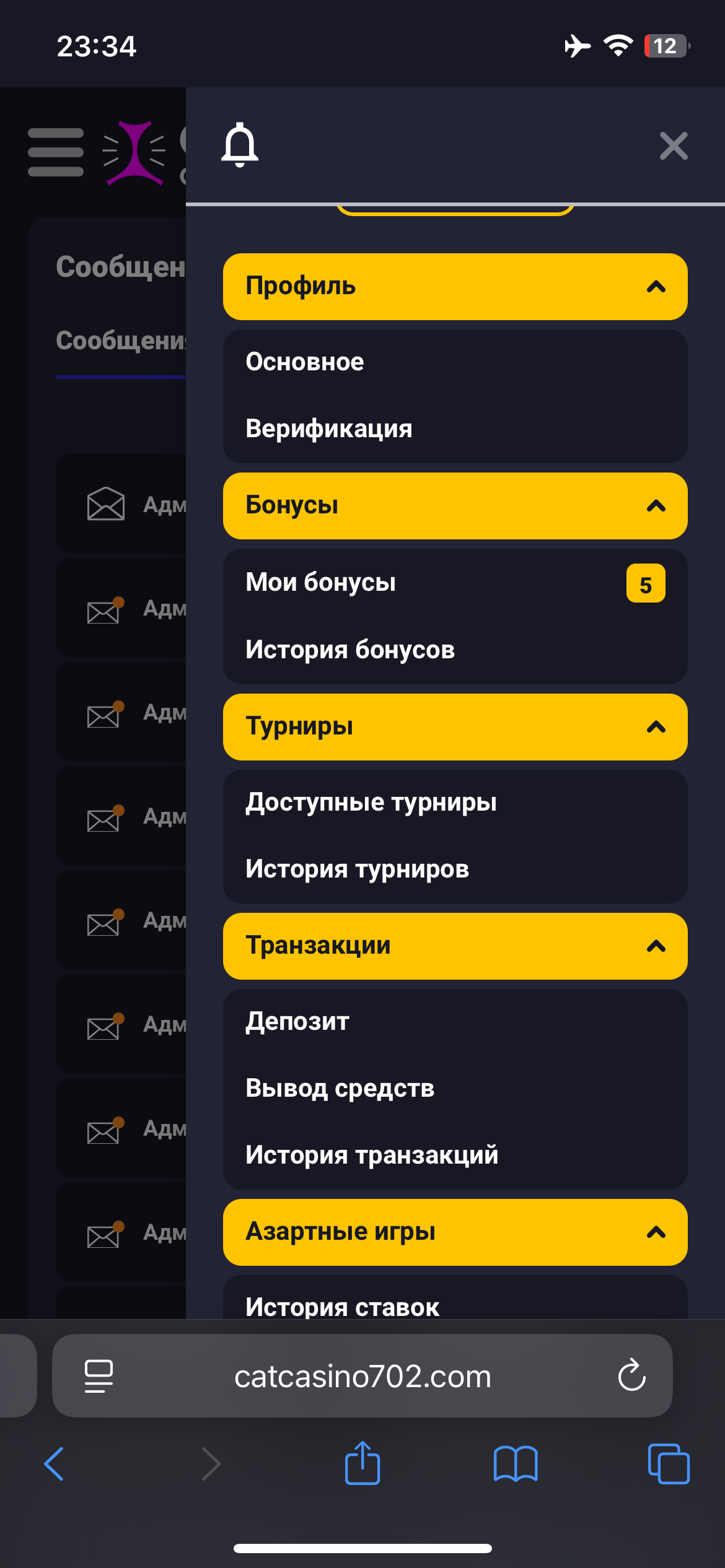
Task: Open Доступные турниры
Action: pos(455,803)
